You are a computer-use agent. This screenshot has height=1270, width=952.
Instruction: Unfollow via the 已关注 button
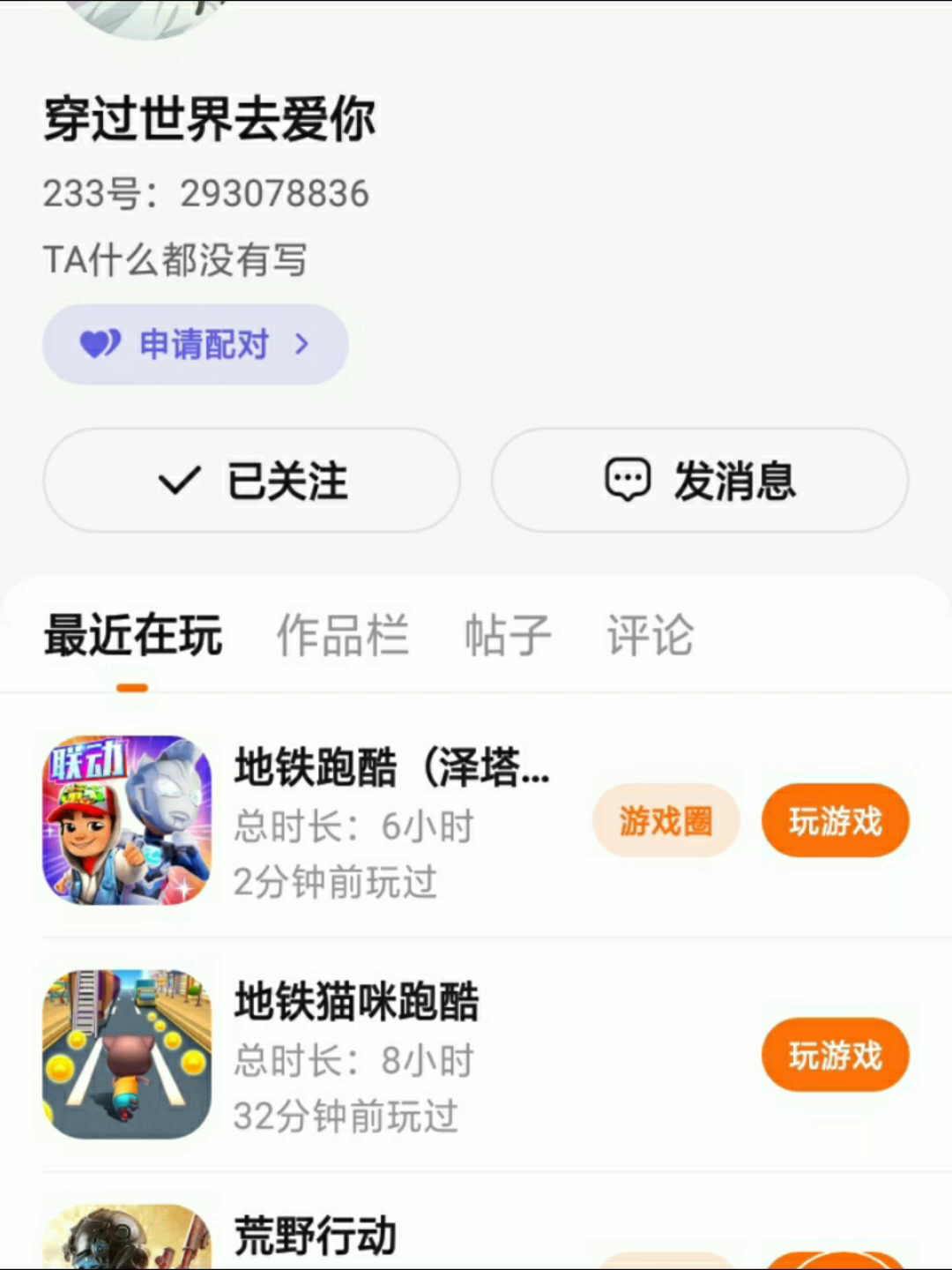[x=251, y=481]
